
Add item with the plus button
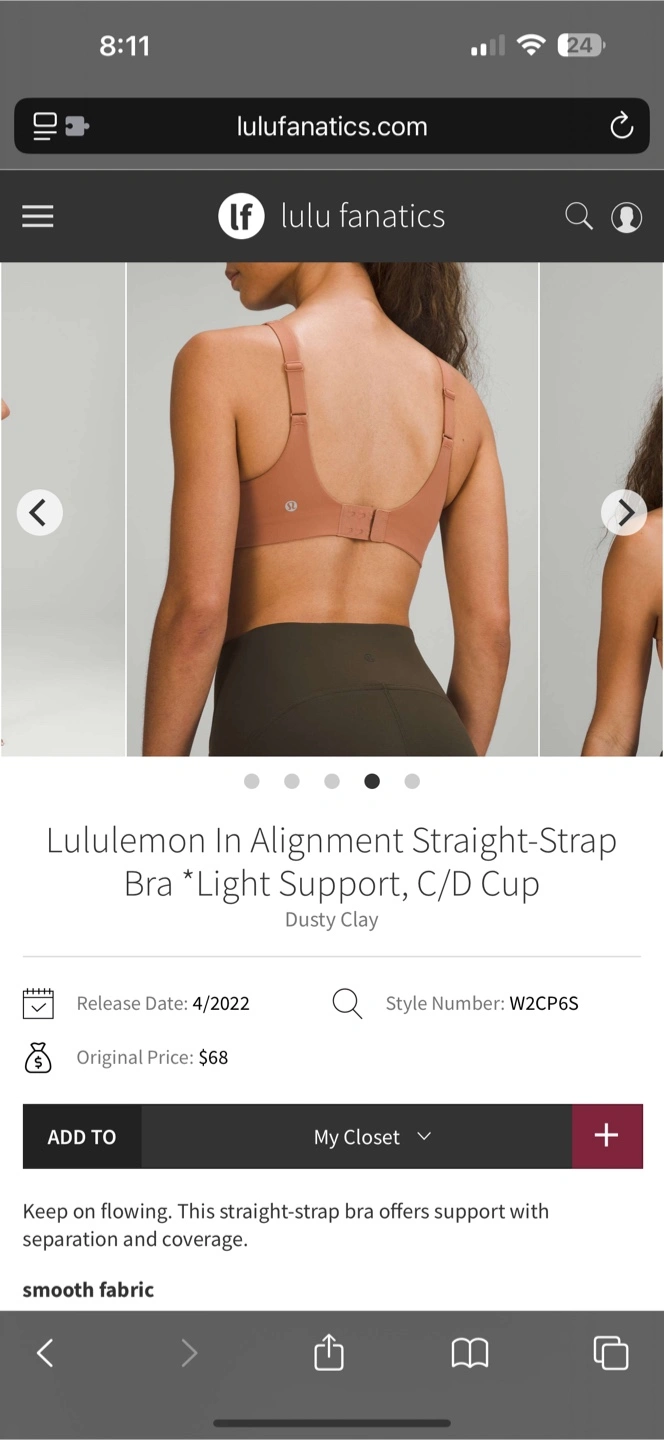pyautogui.click(x=607, y=1136)
